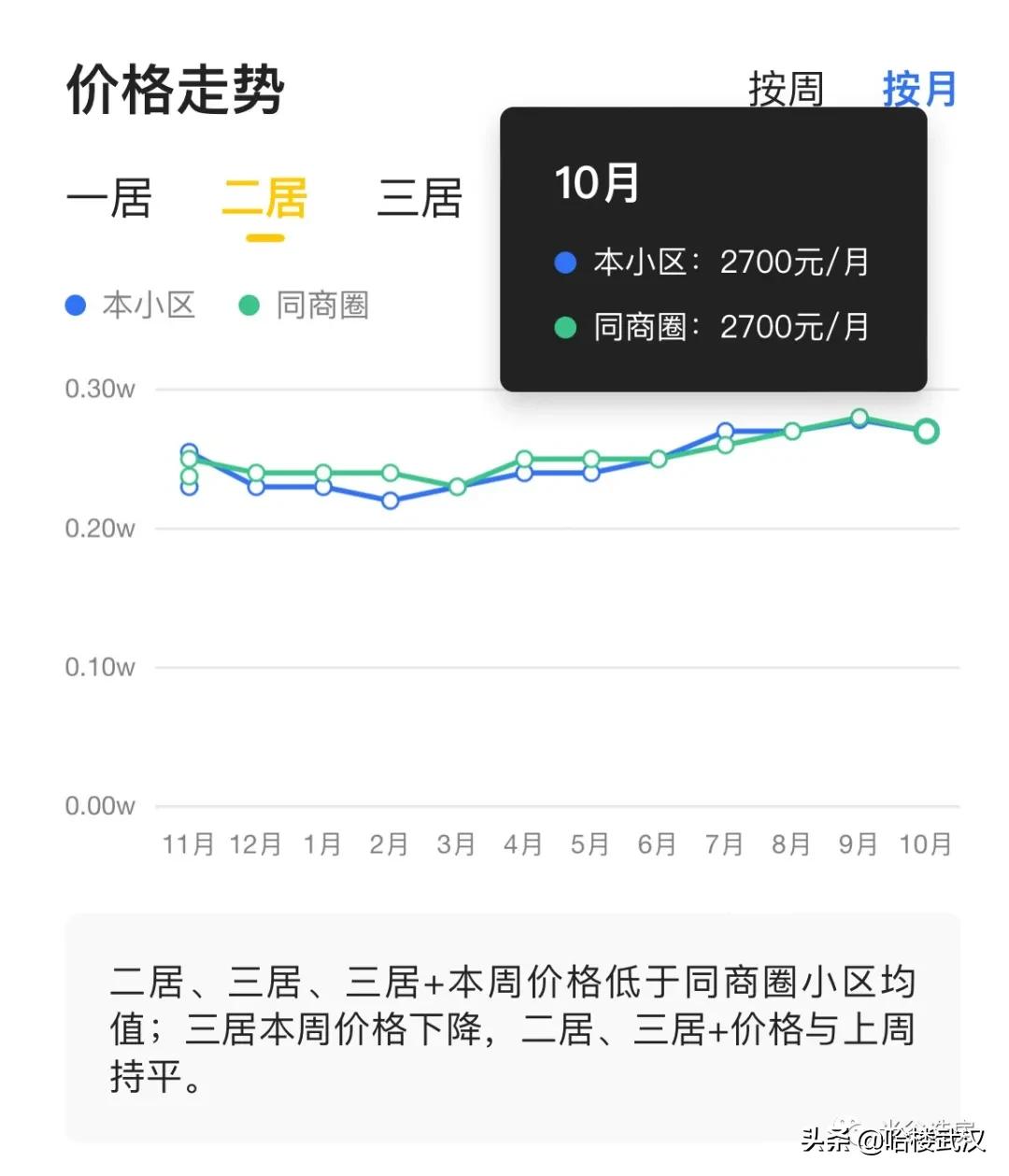Click the green dot inside the 10月 tooltip
Viewport: 1009px width, 1176px height.
tap(565, 329)
